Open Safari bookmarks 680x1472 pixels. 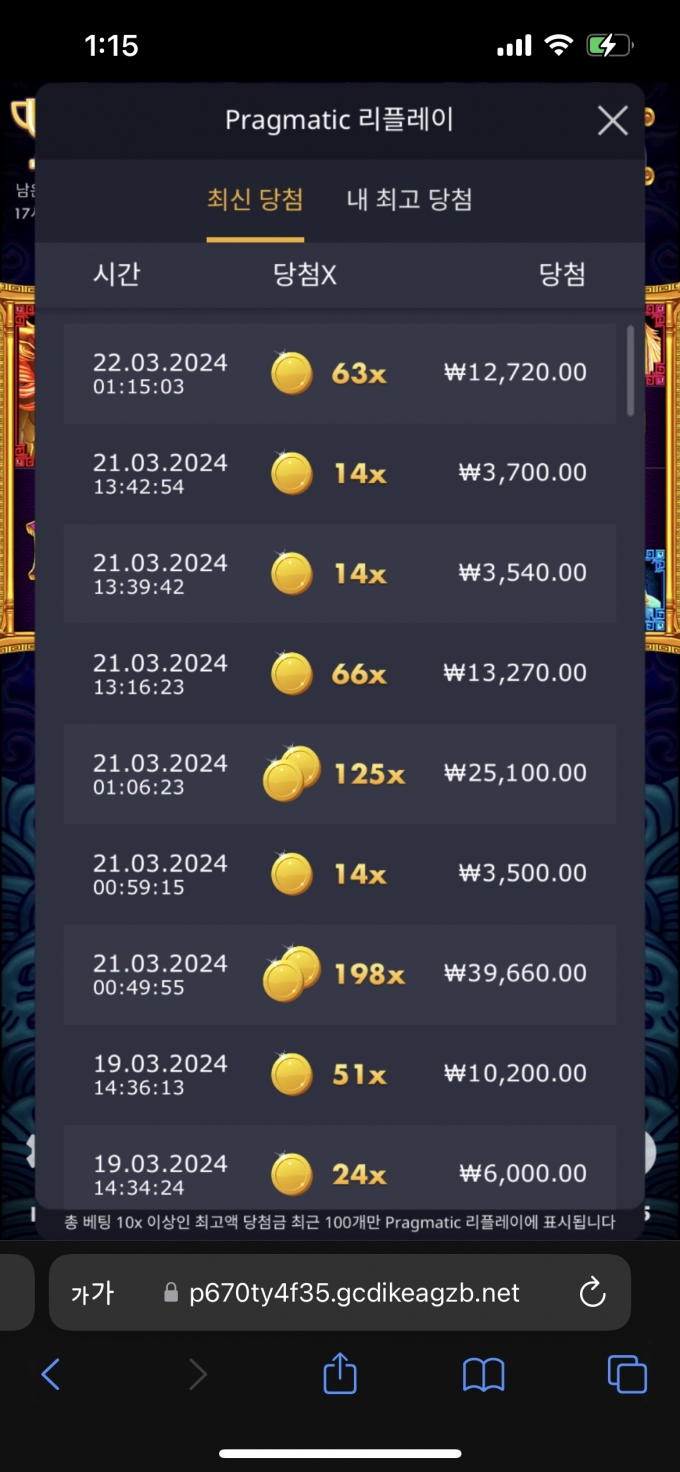click(x=484, y=1375)
